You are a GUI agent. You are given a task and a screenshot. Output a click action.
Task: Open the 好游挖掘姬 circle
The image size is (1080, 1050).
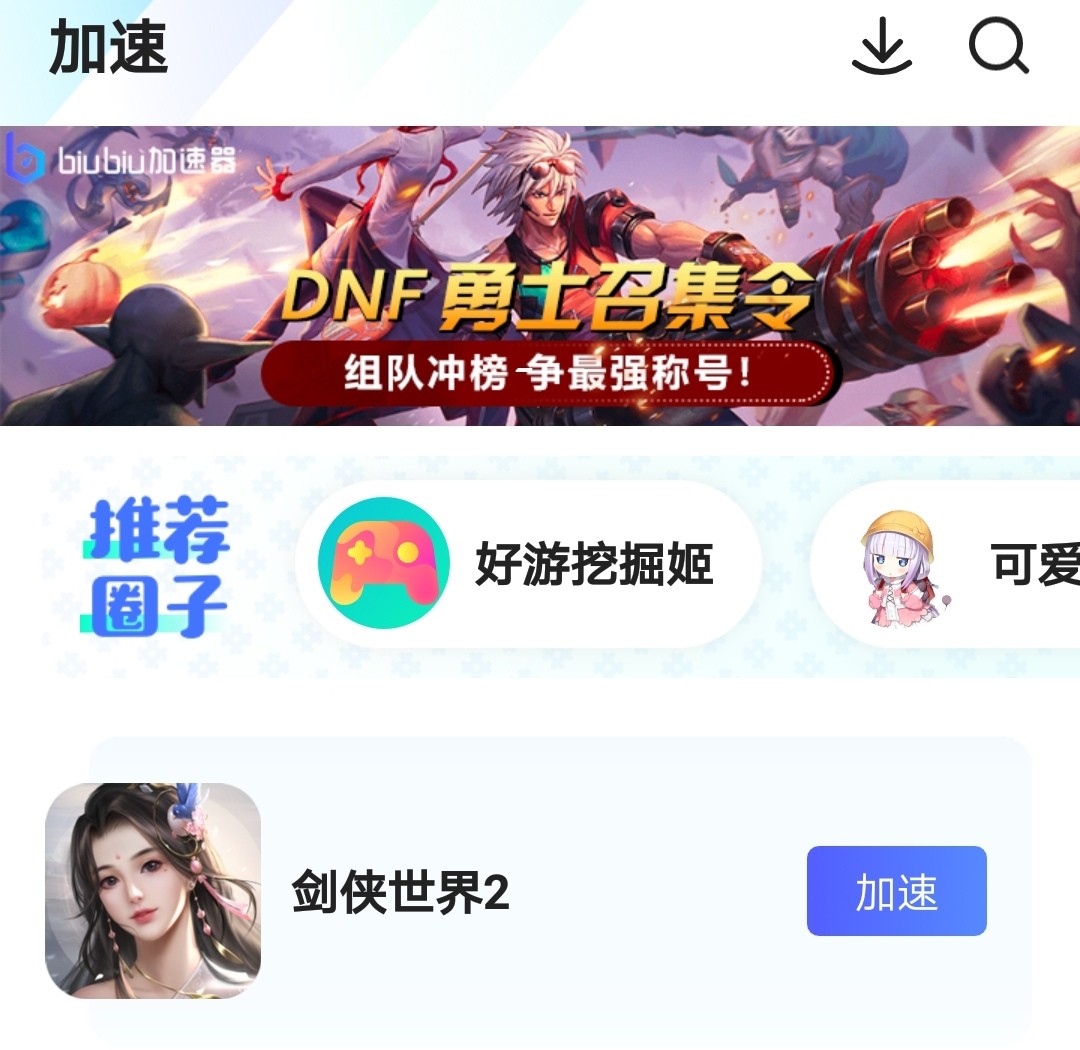528,565
